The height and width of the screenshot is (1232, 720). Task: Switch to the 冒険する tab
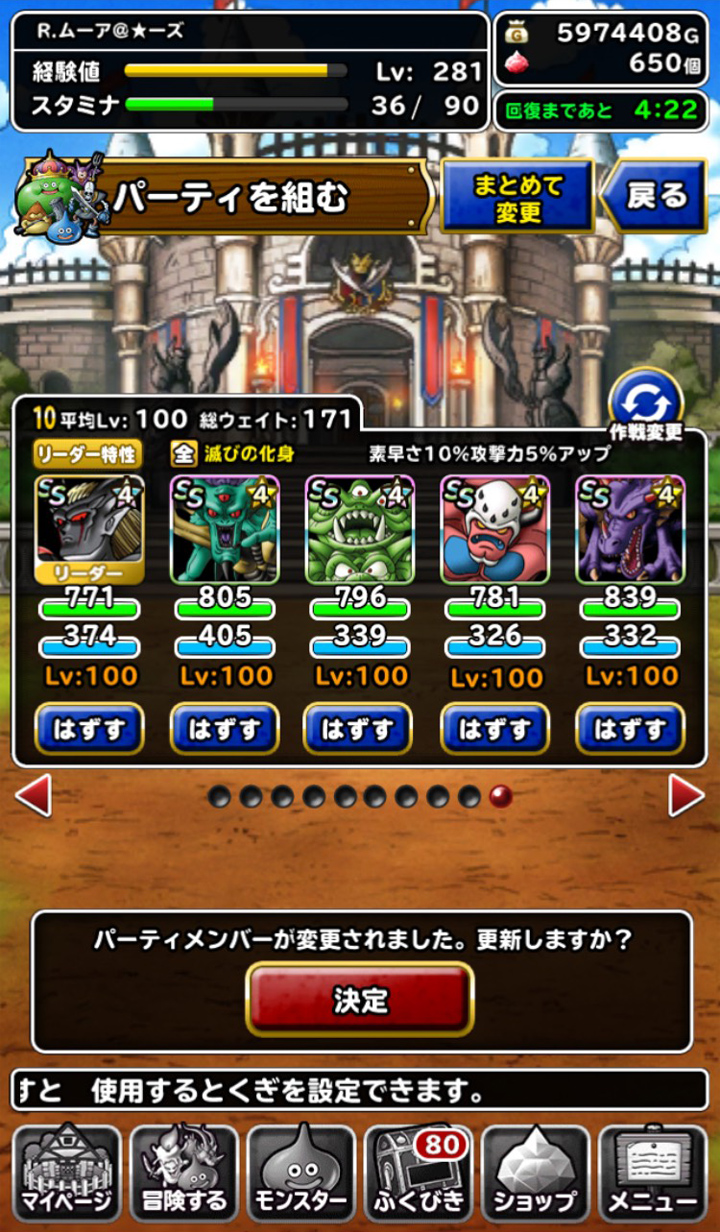(x=184, y=1171)
